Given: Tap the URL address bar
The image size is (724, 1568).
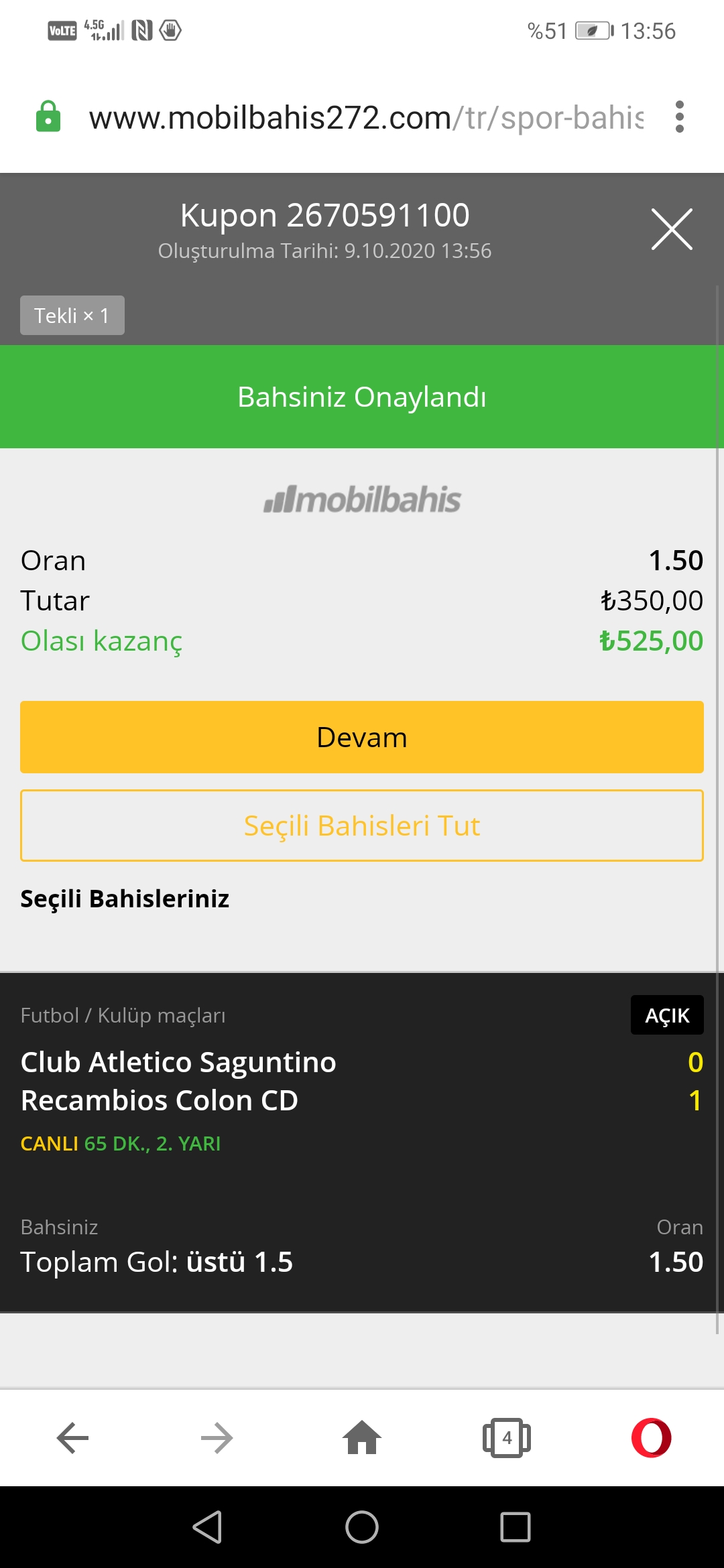Looking at the screenshot, I should (366, 117).
